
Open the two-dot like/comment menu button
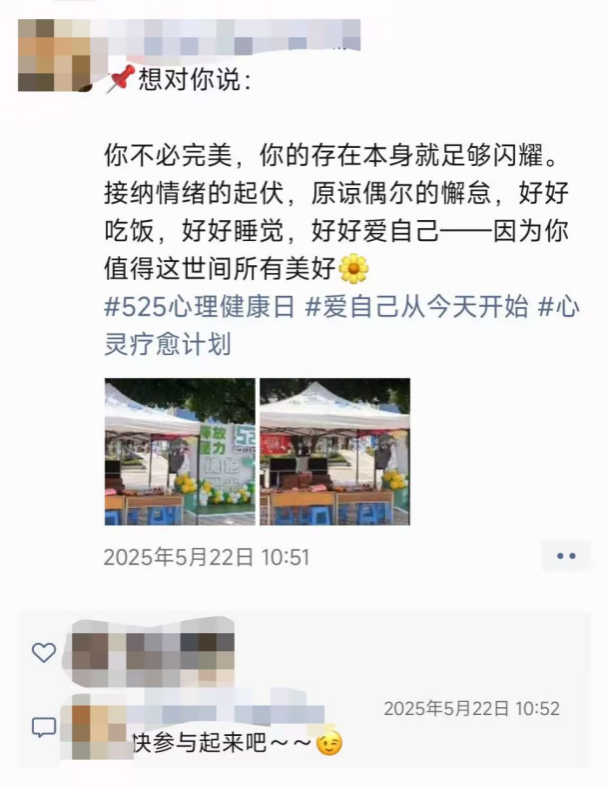(x=566, y=556)
